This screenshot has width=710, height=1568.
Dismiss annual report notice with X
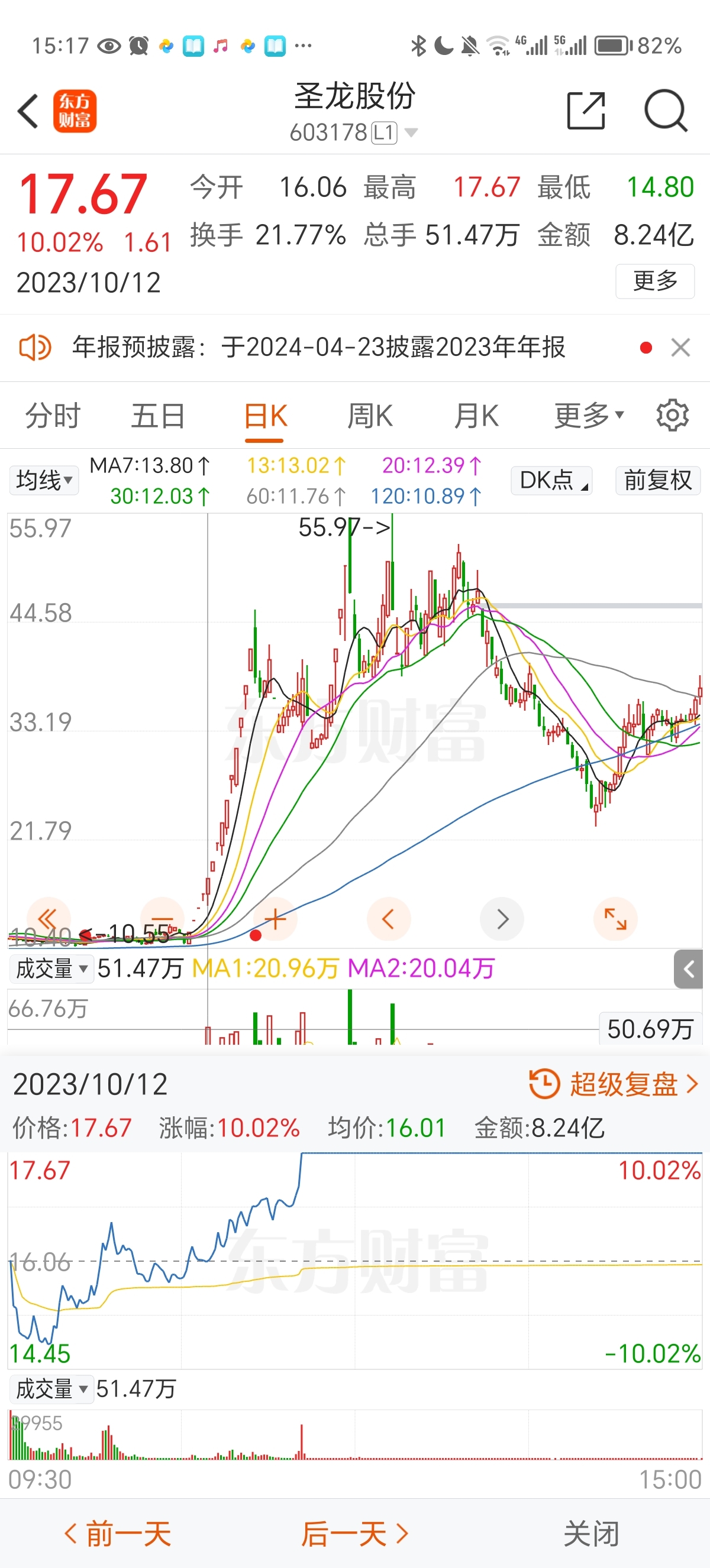(x=680, y=348)
